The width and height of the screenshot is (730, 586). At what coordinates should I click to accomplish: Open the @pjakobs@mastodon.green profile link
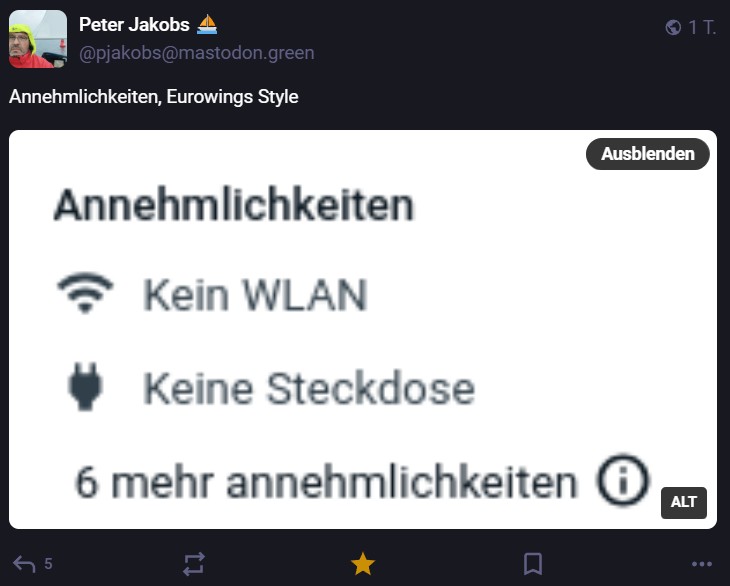(196, 53)
